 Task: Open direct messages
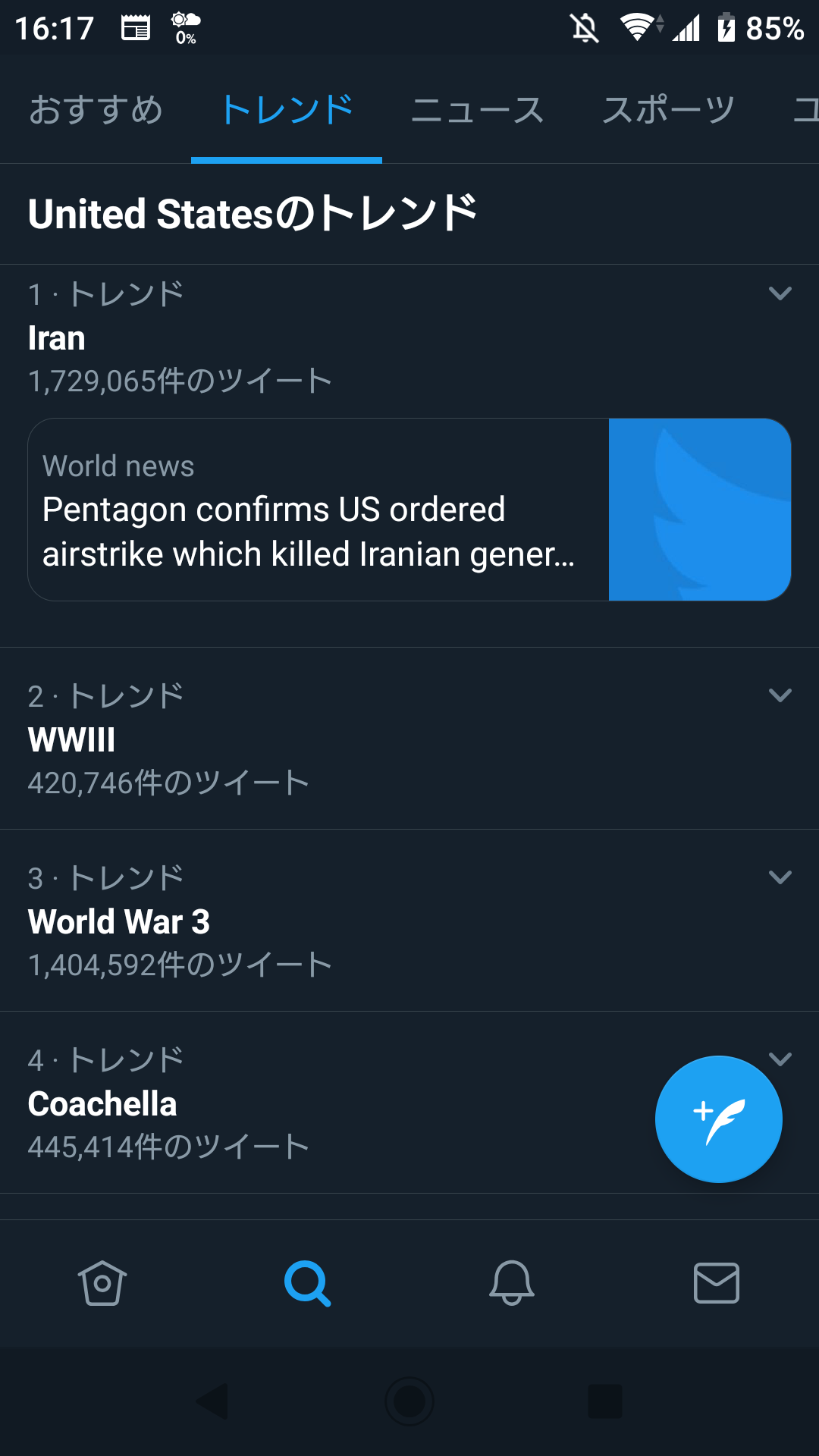[x=717, y=1283]
